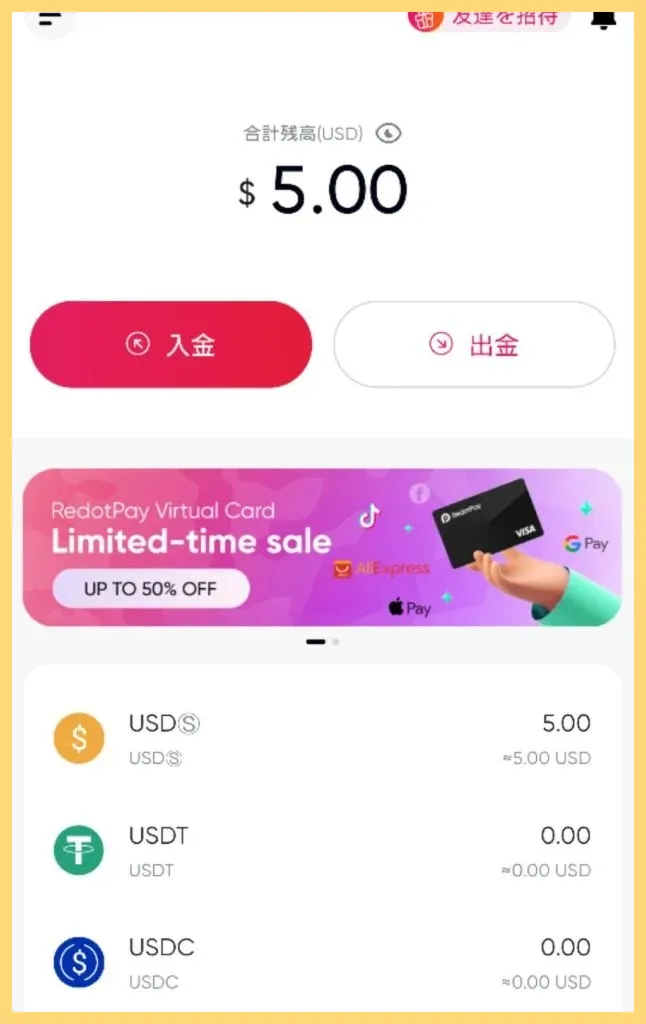Open the RedotPay Virtual Card sale banner
646x1024 pixels.
point(322,547)
